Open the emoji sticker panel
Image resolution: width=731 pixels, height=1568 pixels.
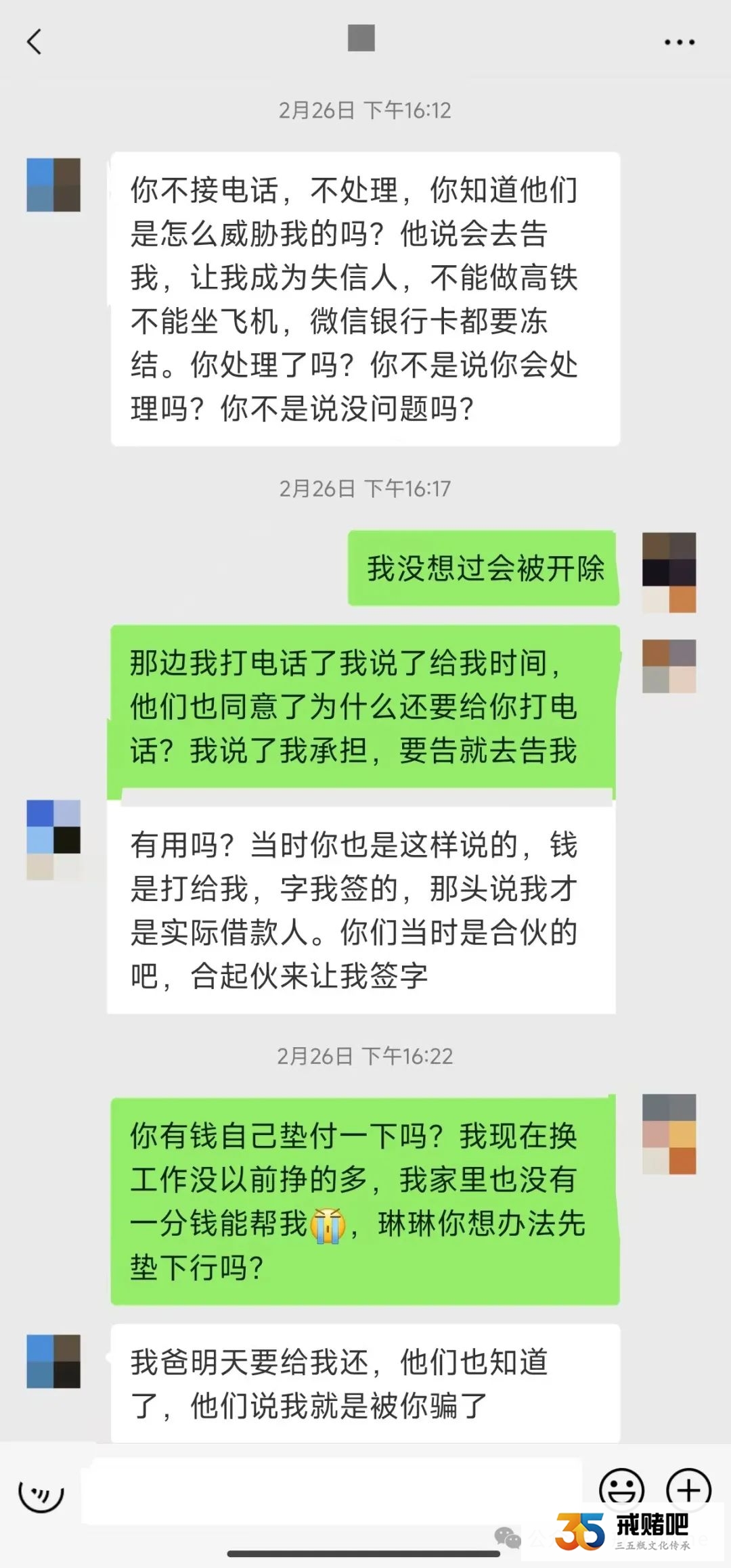pyautogui.click(x=621, y=1488)
